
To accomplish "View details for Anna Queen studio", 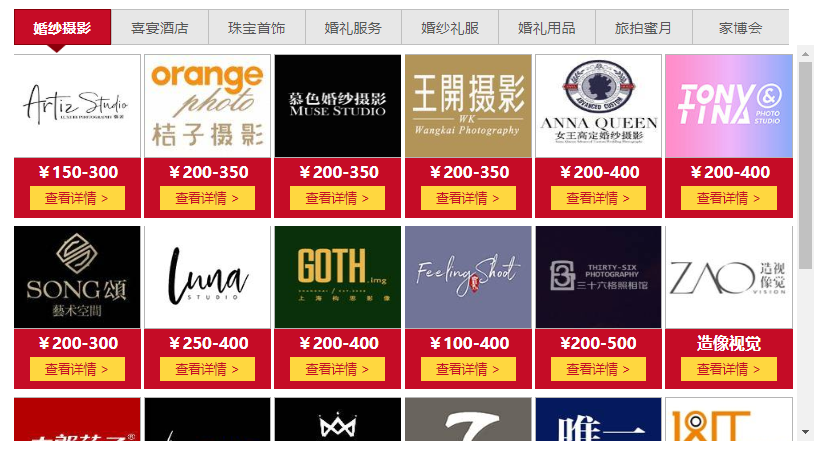I will coord(598,198).
